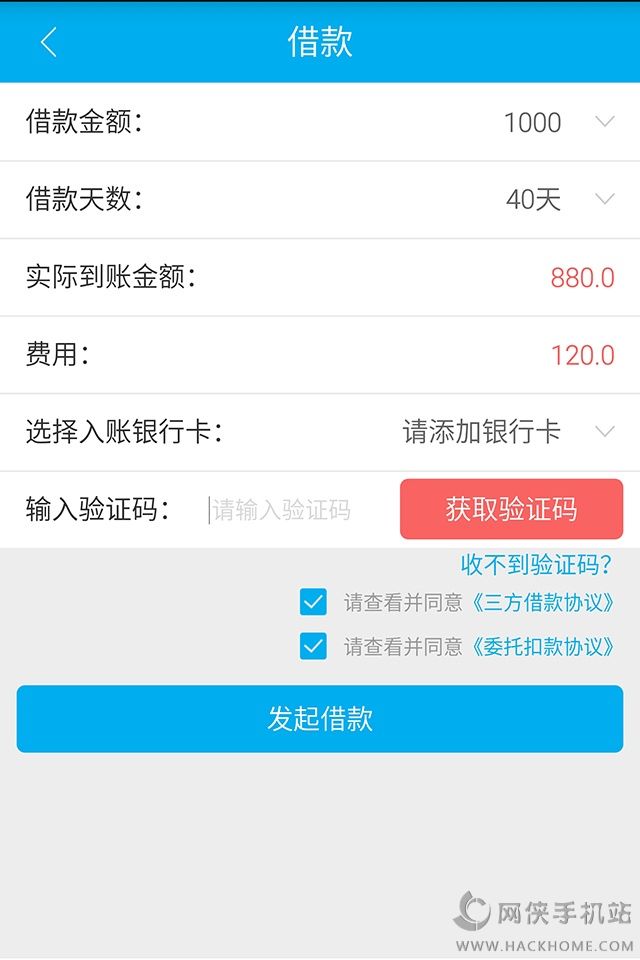Open the 《三方借款协议》 link
The height and width of the screenshot is (960, 640).
(x=541, y=603)
